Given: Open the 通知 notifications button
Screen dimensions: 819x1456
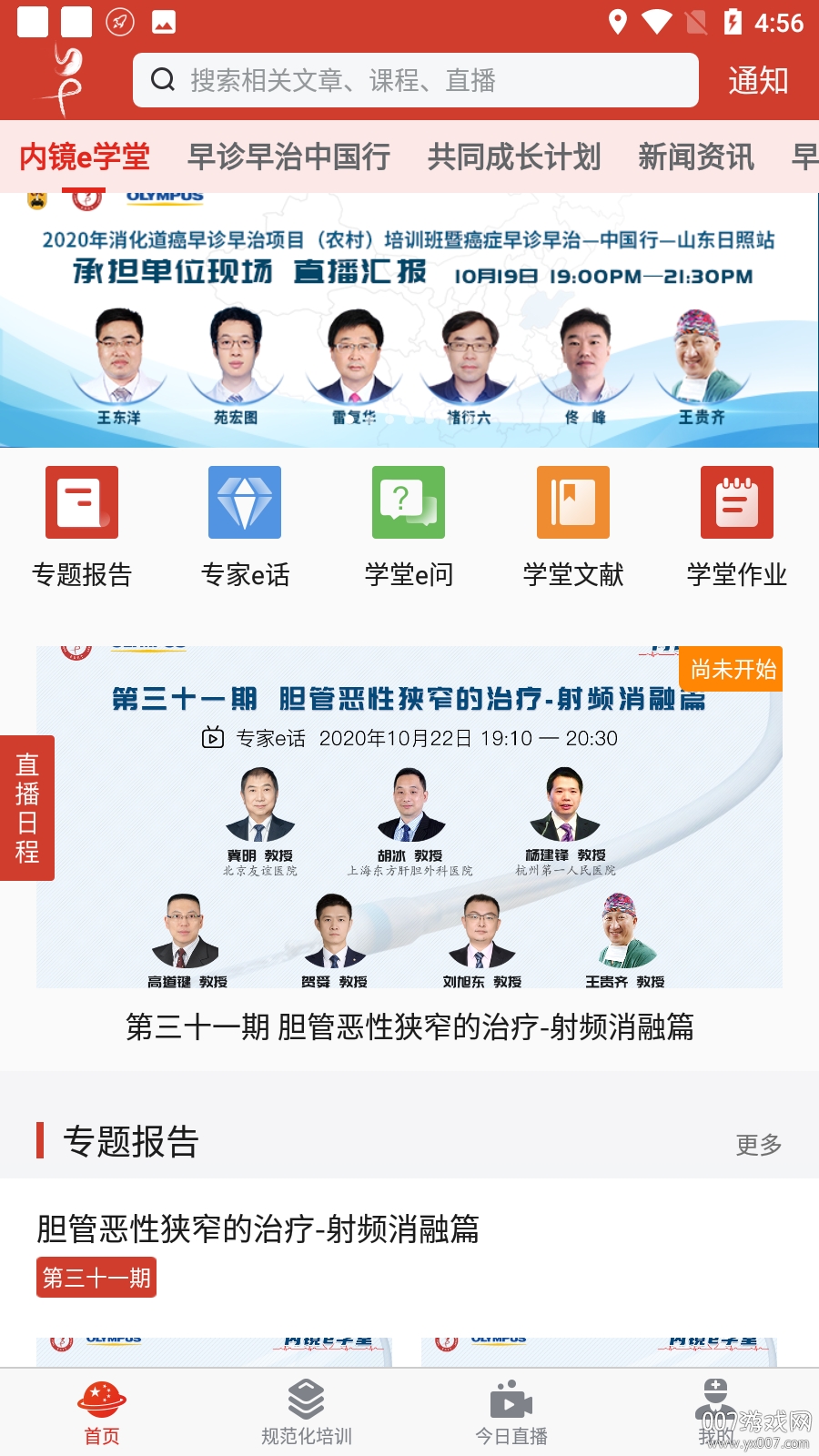Looking at the screenshot, I should pyautogui.click(x=759, y=80).
